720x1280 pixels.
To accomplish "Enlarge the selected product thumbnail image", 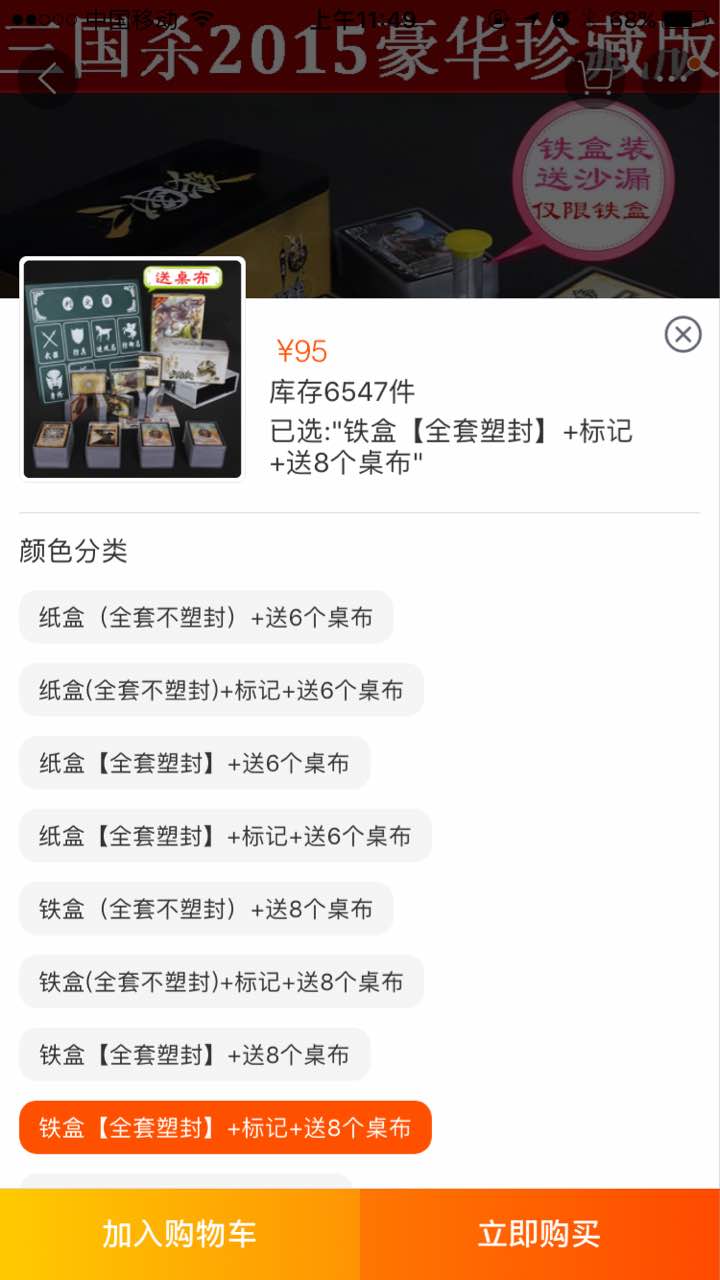I will tap(132, 370).
